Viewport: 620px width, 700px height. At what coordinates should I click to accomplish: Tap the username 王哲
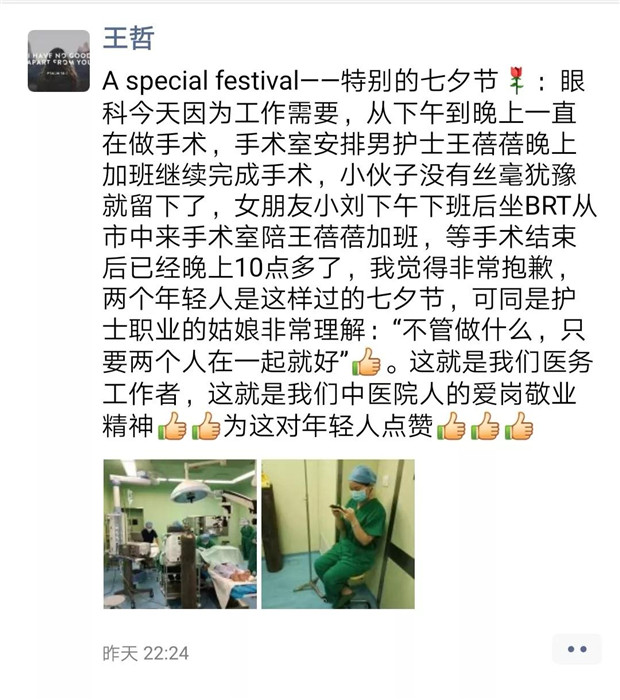(128, 38)
